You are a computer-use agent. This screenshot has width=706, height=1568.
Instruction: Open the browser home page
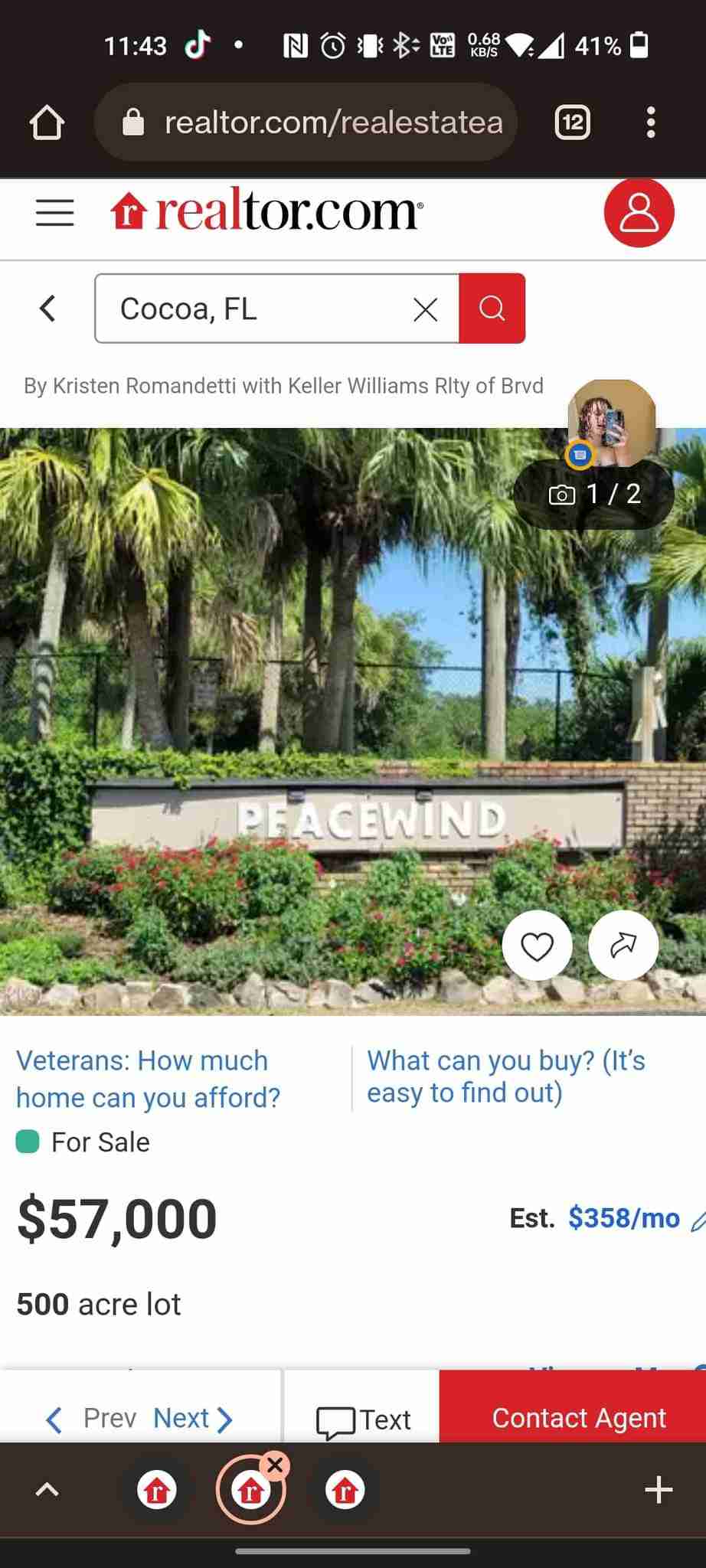47,122
